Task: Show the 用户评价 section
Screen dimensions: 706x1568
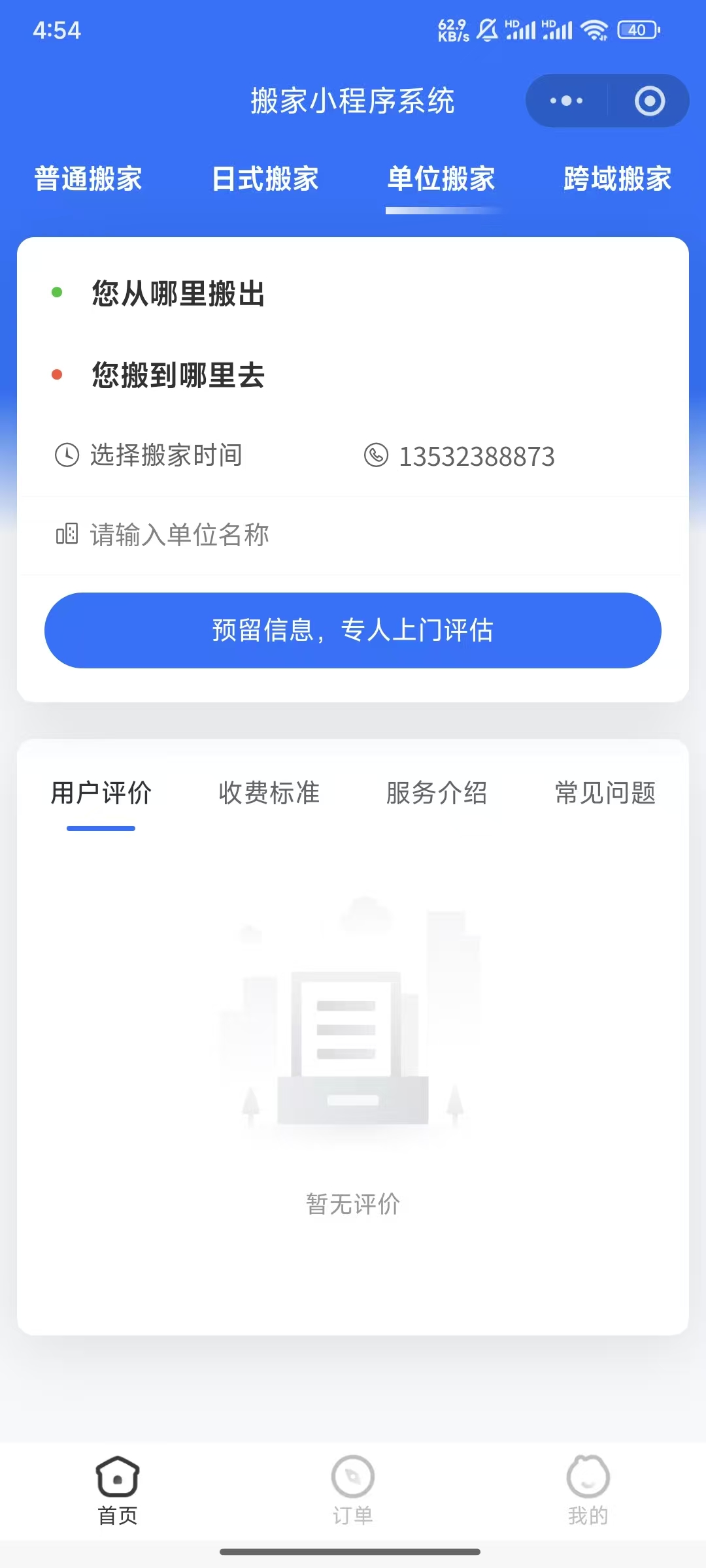Action: (x=101, y=793)
